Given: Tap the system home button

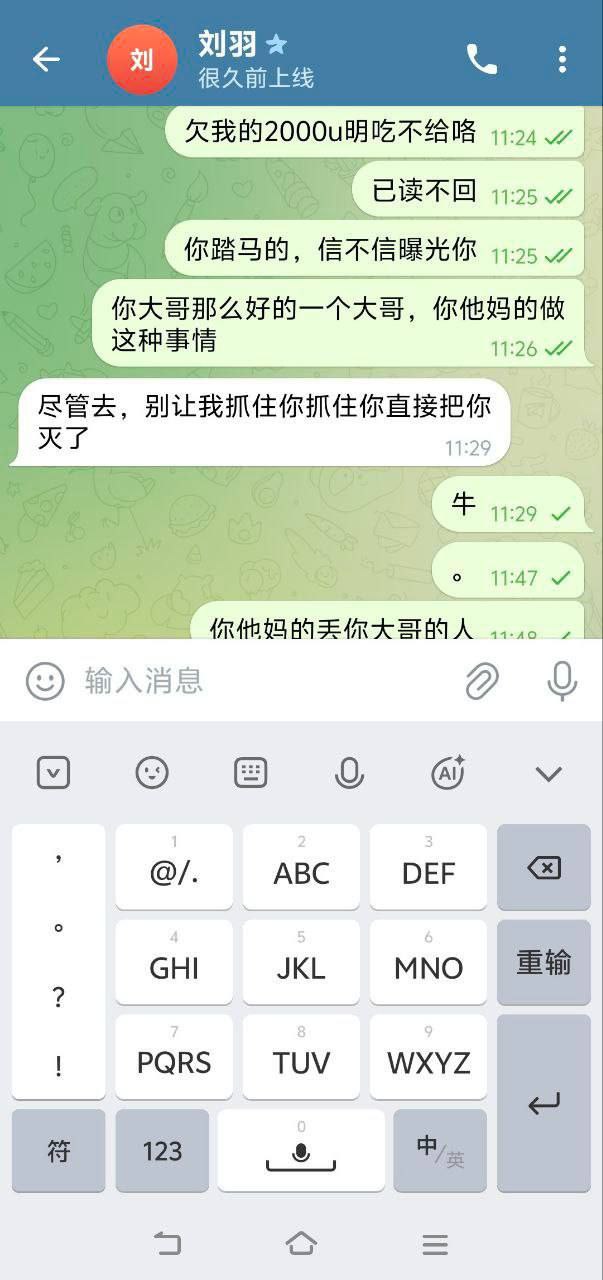Looking at the screenshot, I should coord(301,1243).
